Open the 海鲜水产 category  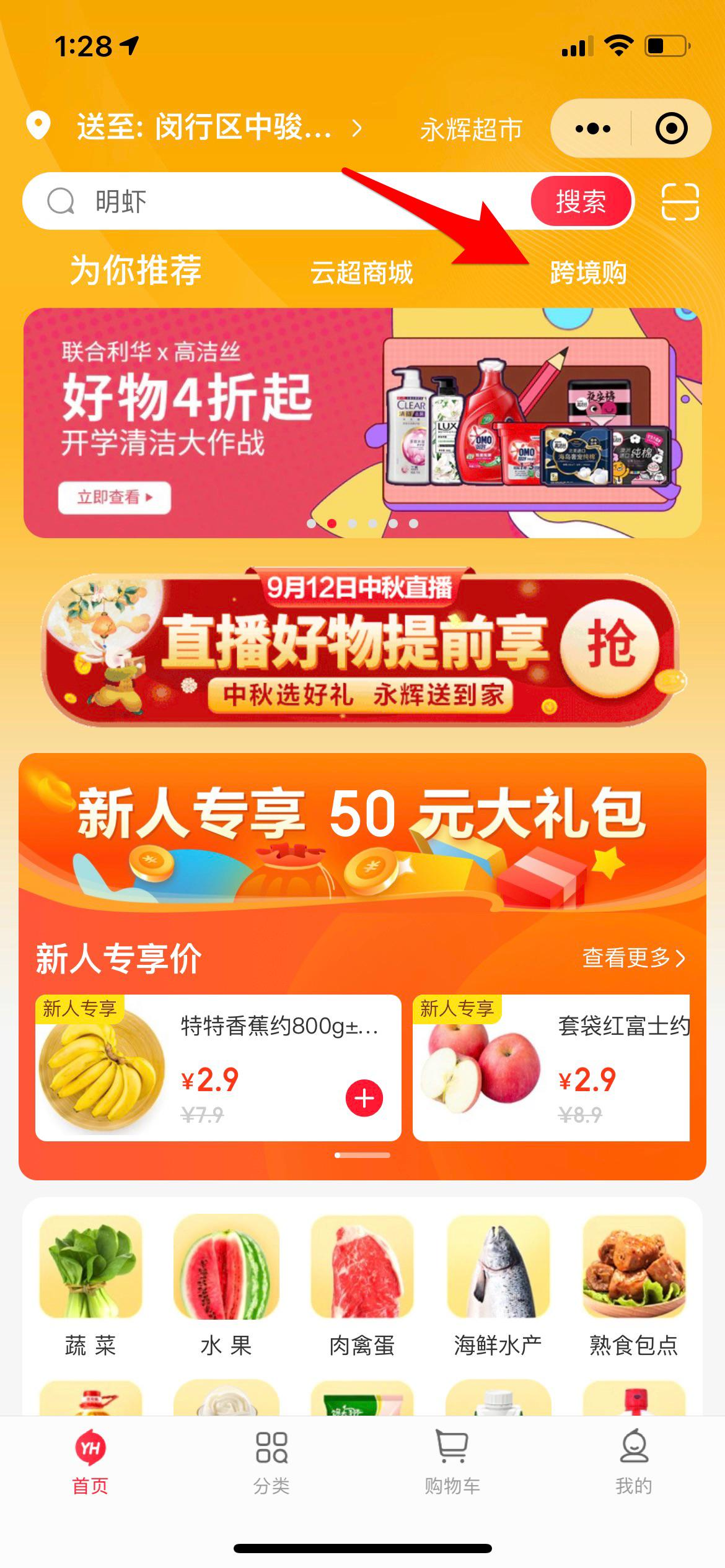(498, 1287)
